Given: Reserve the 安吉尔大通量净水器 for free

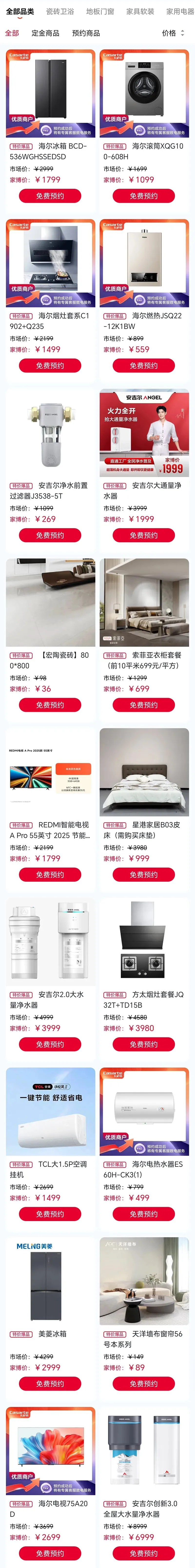Looking at the screenshot, I should pyautogui.click(x=144, y=536).
